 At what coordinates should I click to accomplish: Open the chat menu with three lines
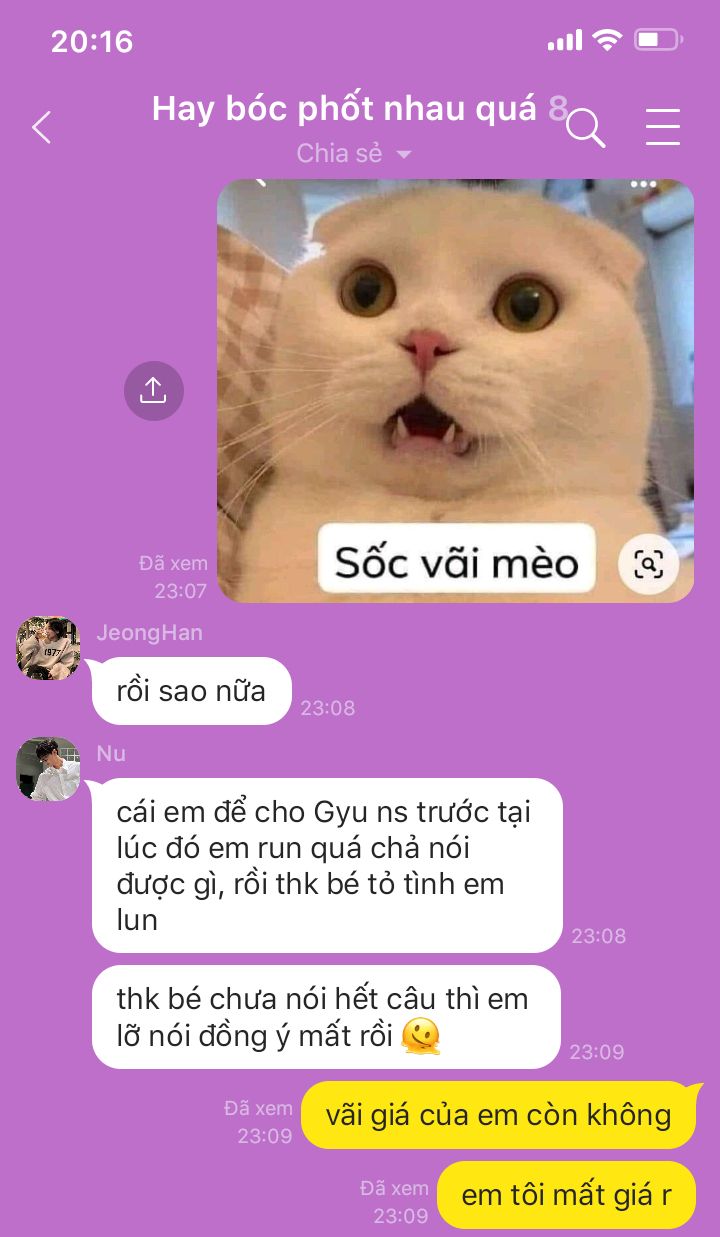[x=662, y=128]
